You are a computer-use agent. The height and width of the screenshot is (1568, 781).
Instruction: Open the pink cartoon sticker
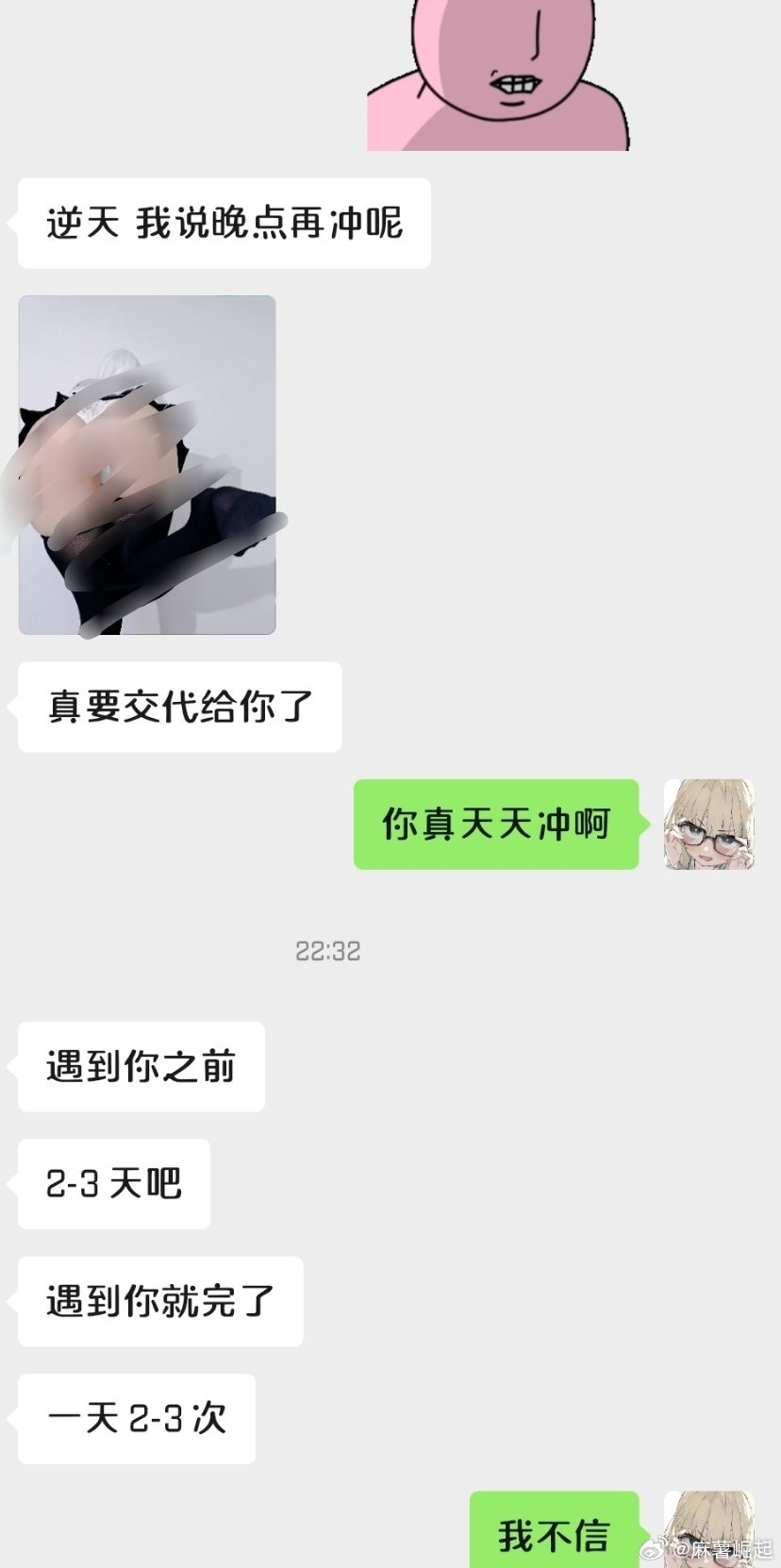point(497,75)
